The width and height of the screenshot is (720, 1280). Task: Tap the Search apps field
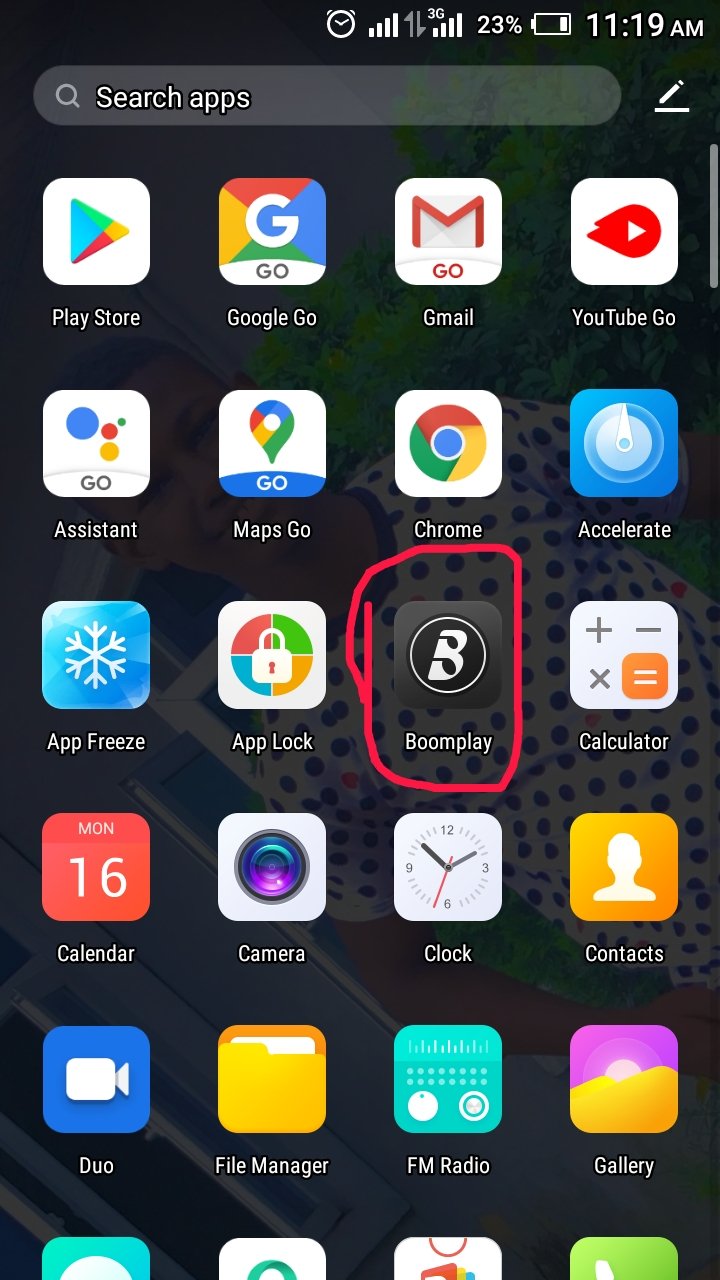327,97
